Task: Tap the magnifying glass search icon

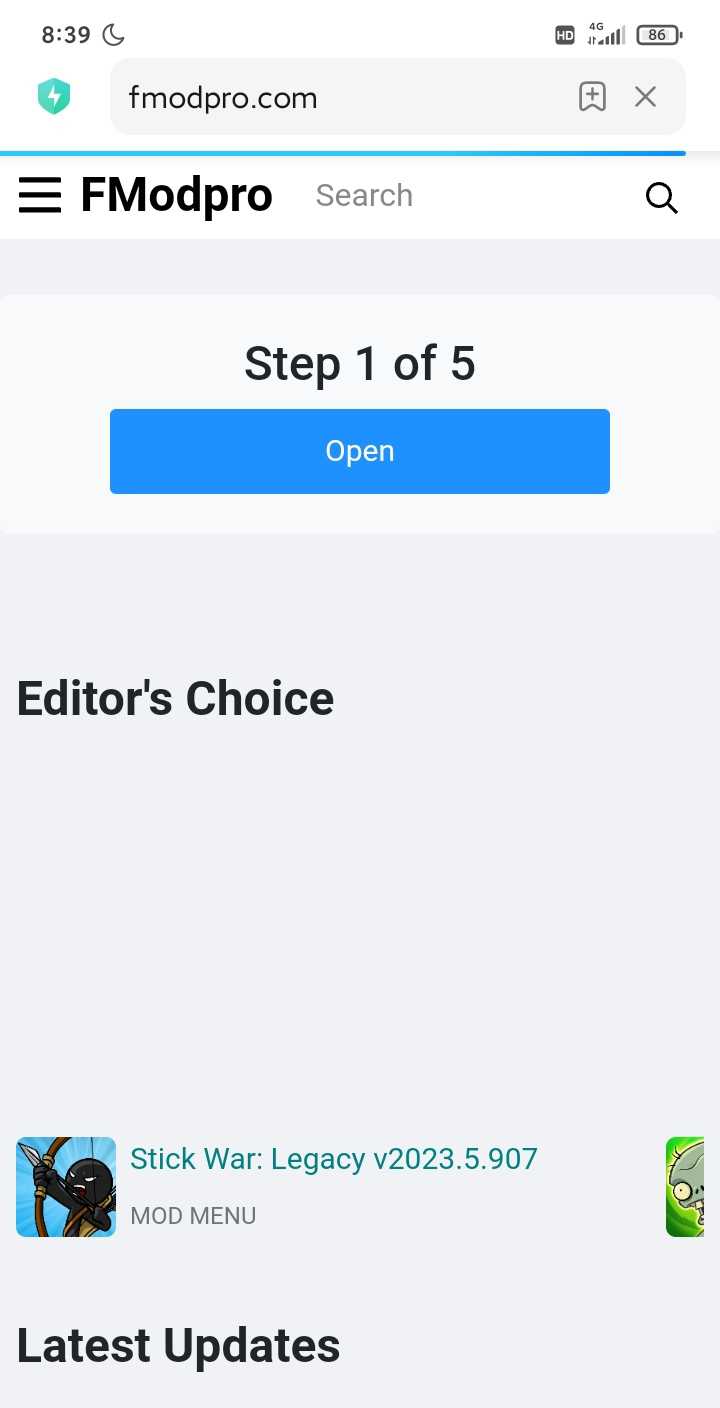Action: point(661,197)
